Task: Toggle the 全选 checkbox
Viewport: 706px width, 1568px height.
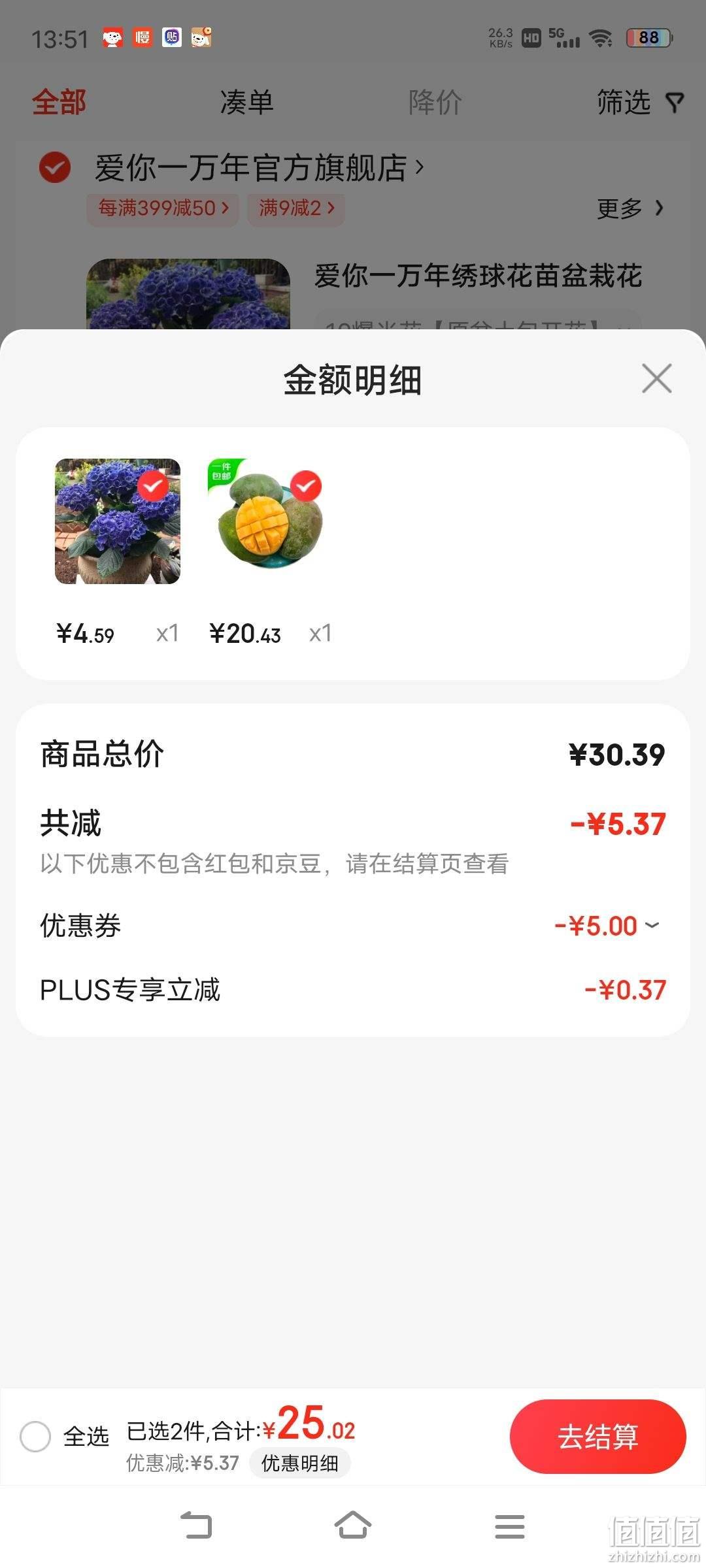Action: pos(35,1436)
